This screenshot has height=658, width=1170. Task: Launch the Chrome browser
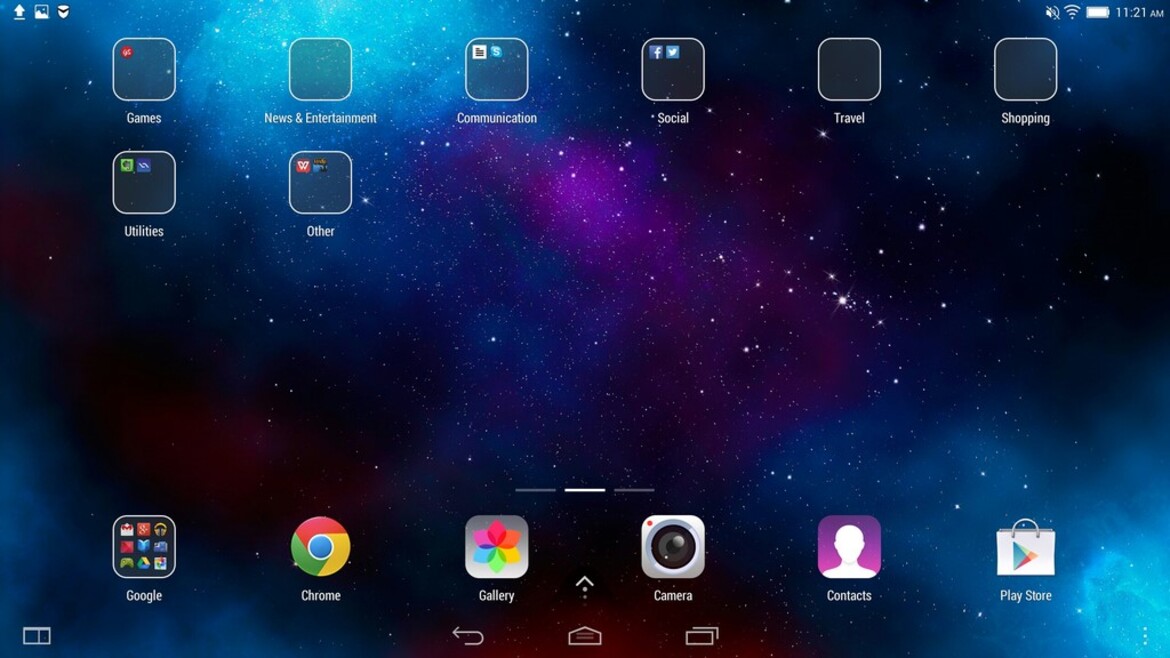(x=320, y=547)
